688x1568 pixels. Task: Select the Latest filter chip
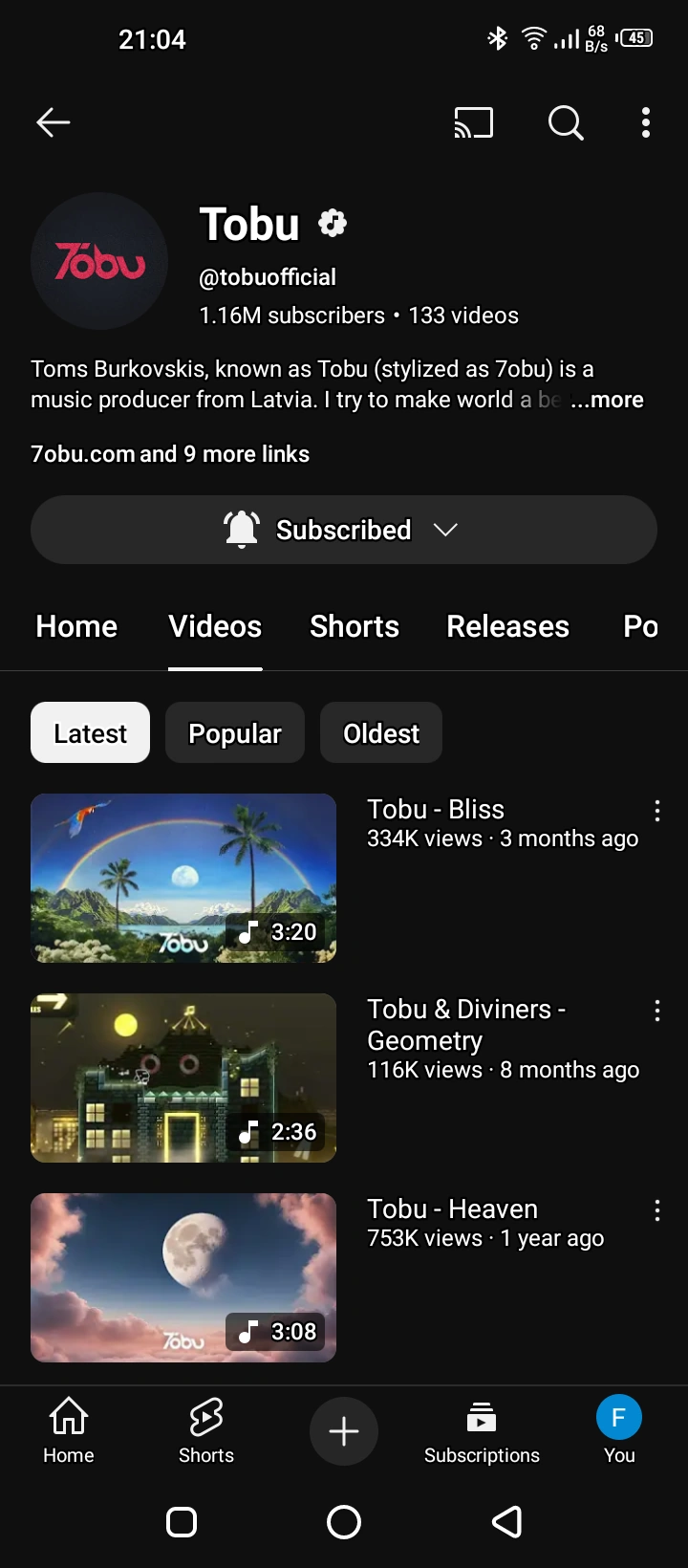pyautogui.click(x=90, y=732)
